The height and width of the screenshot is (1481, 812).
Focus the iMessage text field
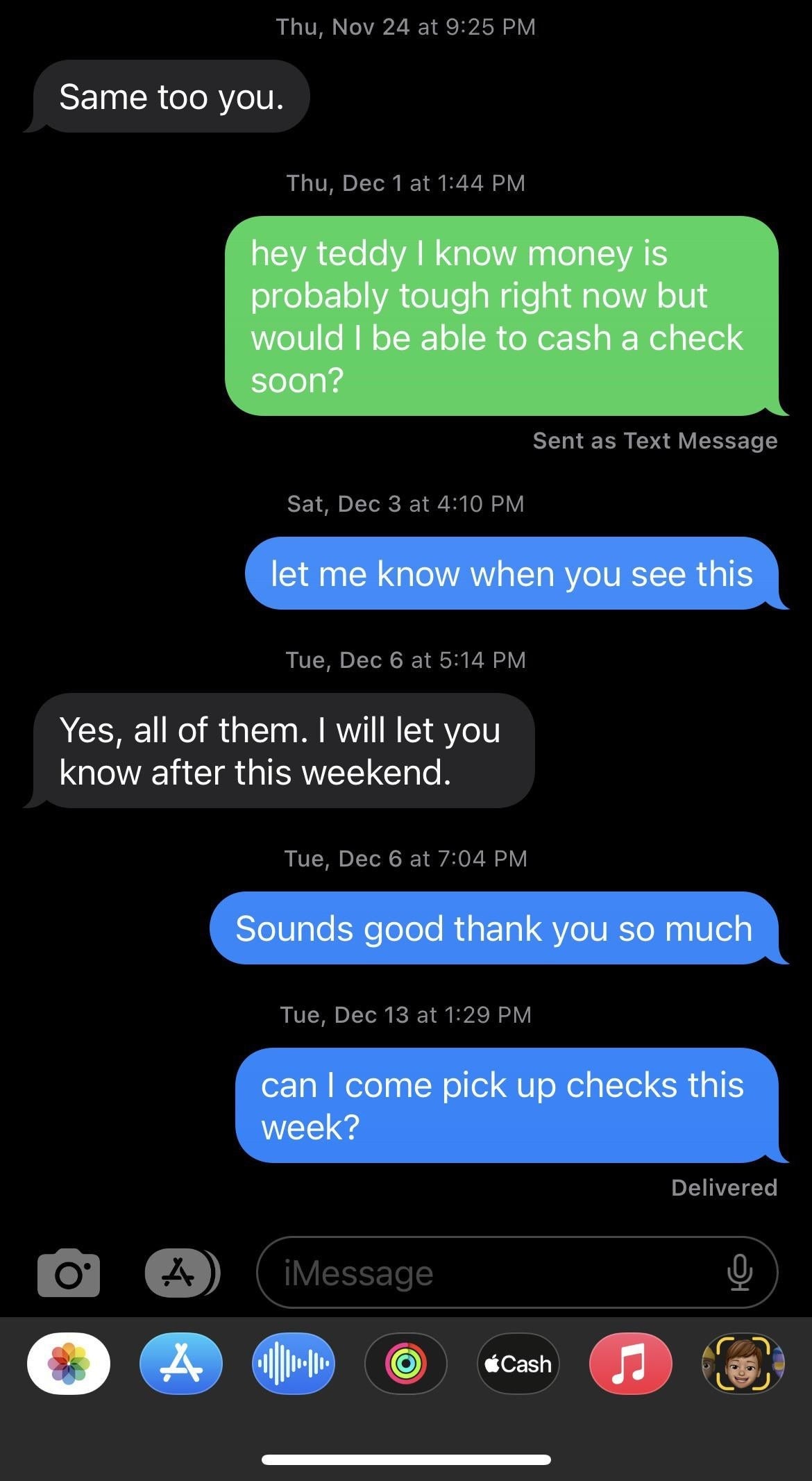[486, 1273]
